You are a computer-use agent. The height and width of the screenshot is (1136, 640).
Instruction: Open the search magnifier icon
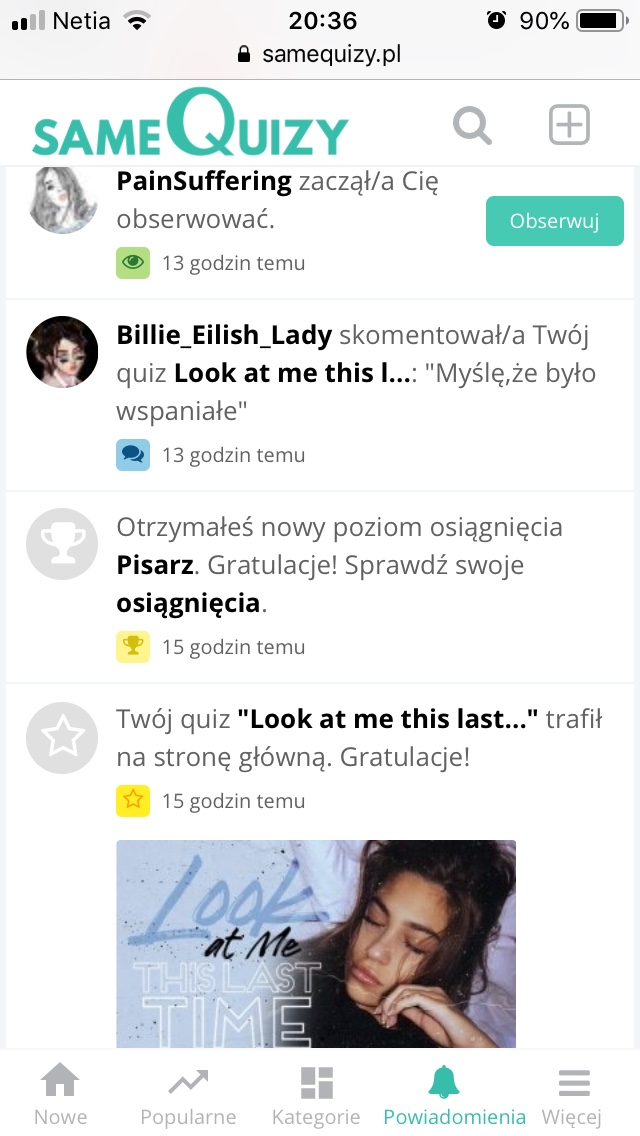(472, 127)
